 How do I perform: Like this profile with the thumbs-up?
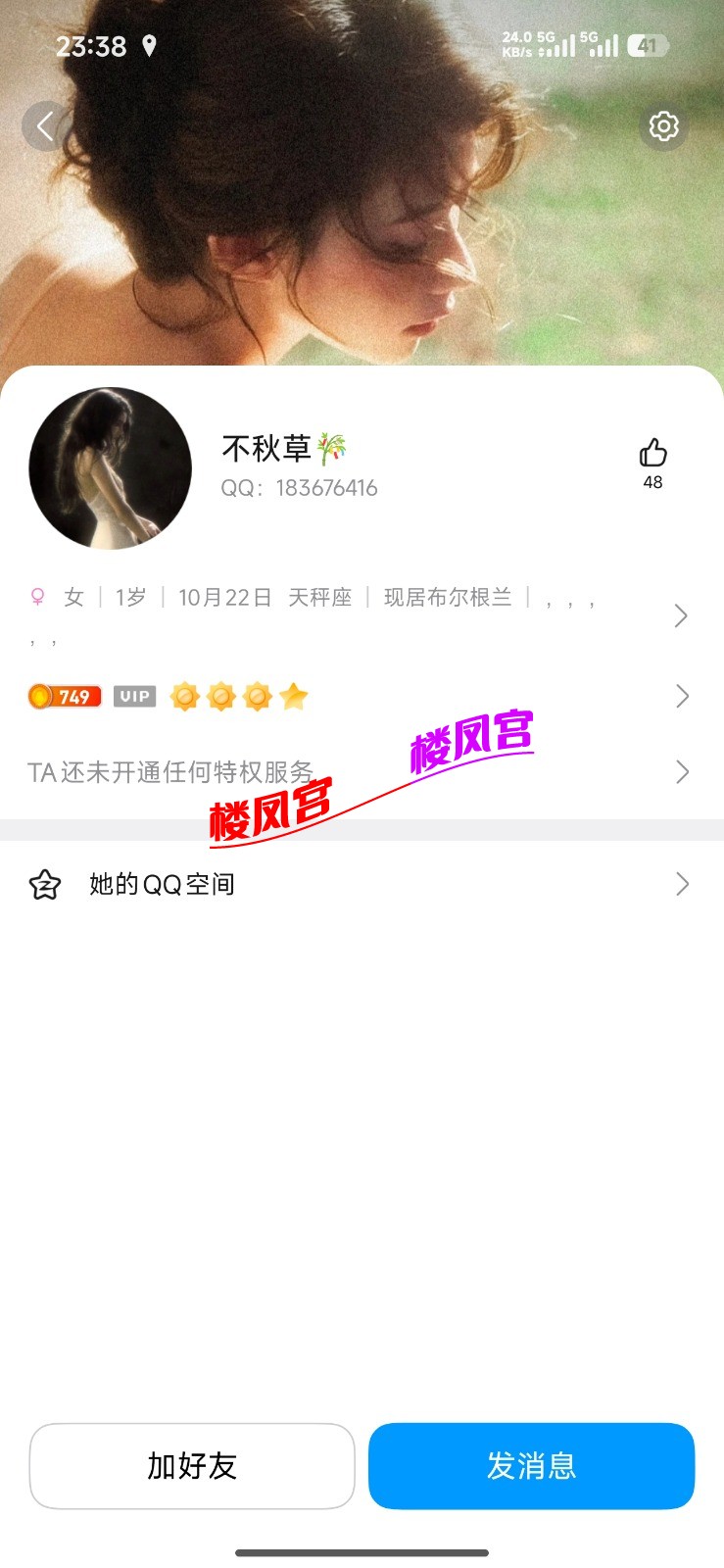652,454
